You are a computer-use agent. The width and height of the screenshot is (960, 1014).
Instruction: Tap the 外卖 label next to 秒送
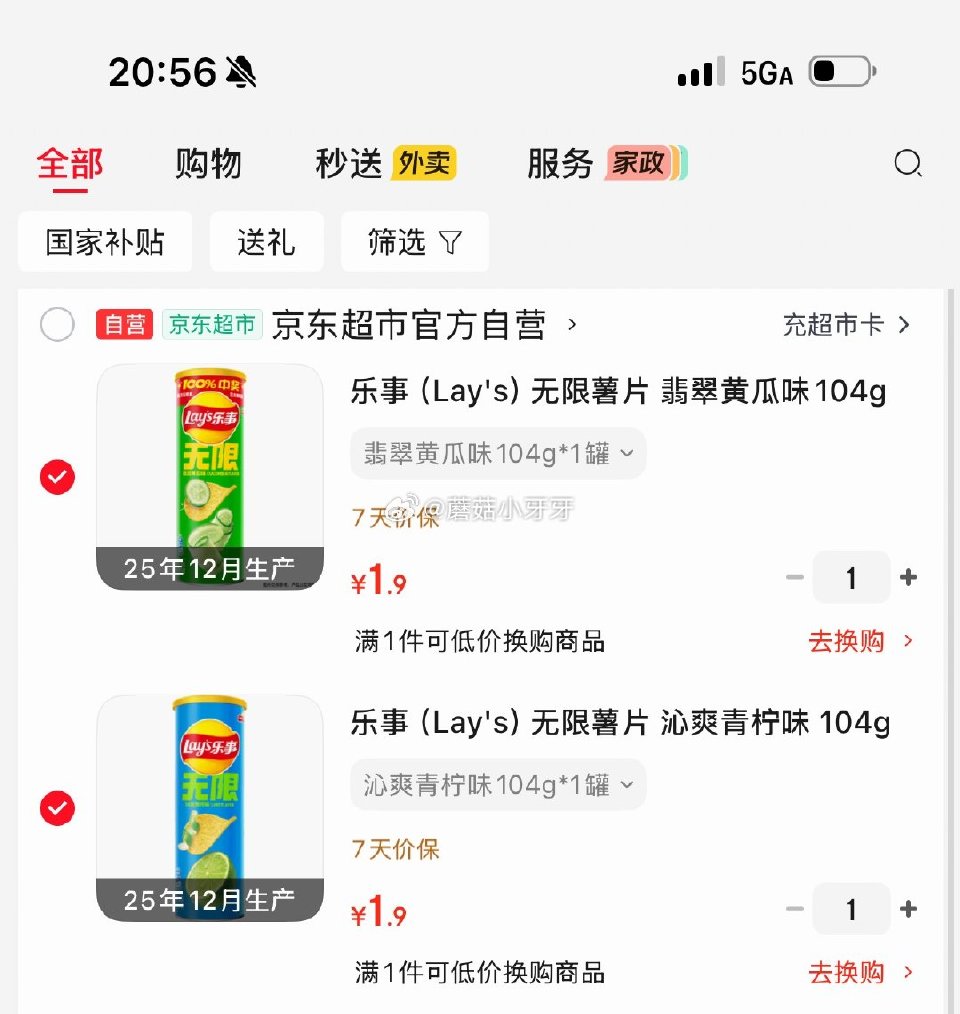(426, 162)
